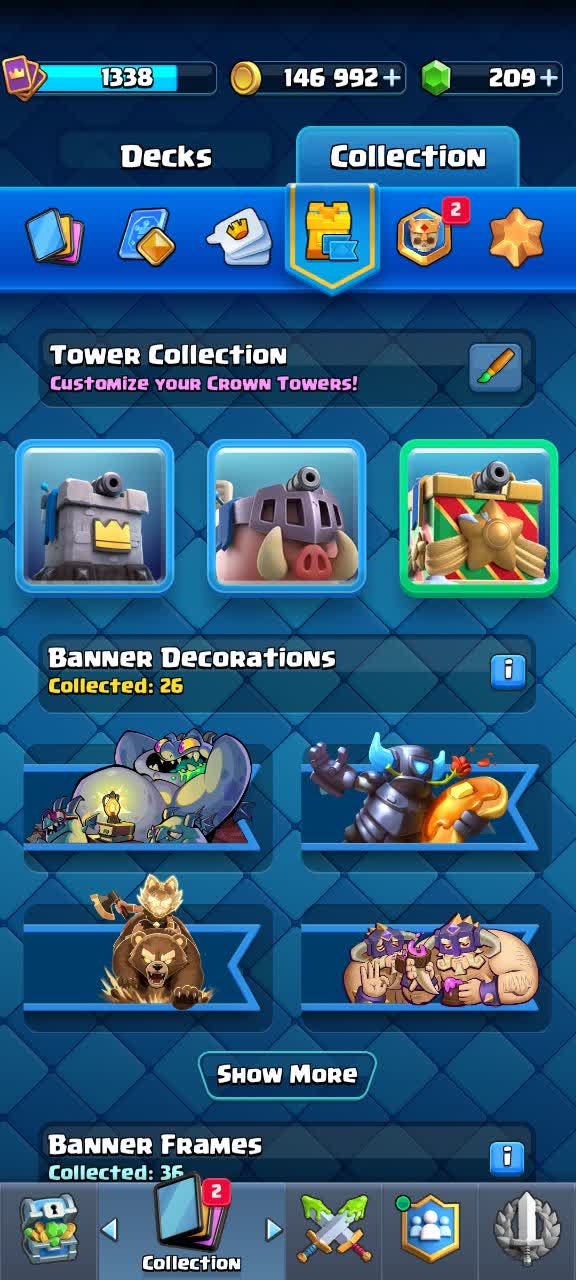The image size is (576, 1280).
Task: Tap the paintbrush edit button in Tower Collection
Action: pos(496,368)
